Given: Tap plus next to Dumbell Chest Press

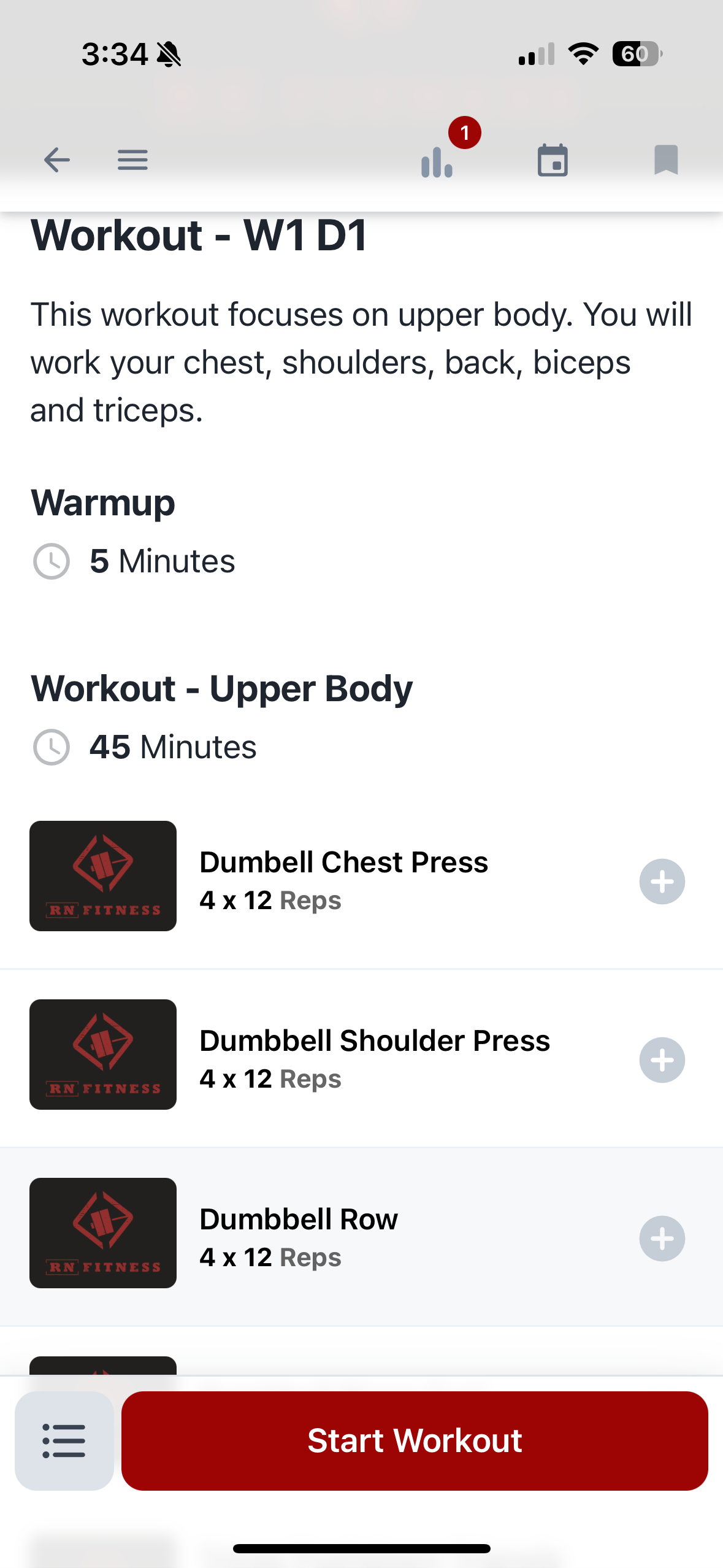Looking at the screenshot, I should coord(662,882).
